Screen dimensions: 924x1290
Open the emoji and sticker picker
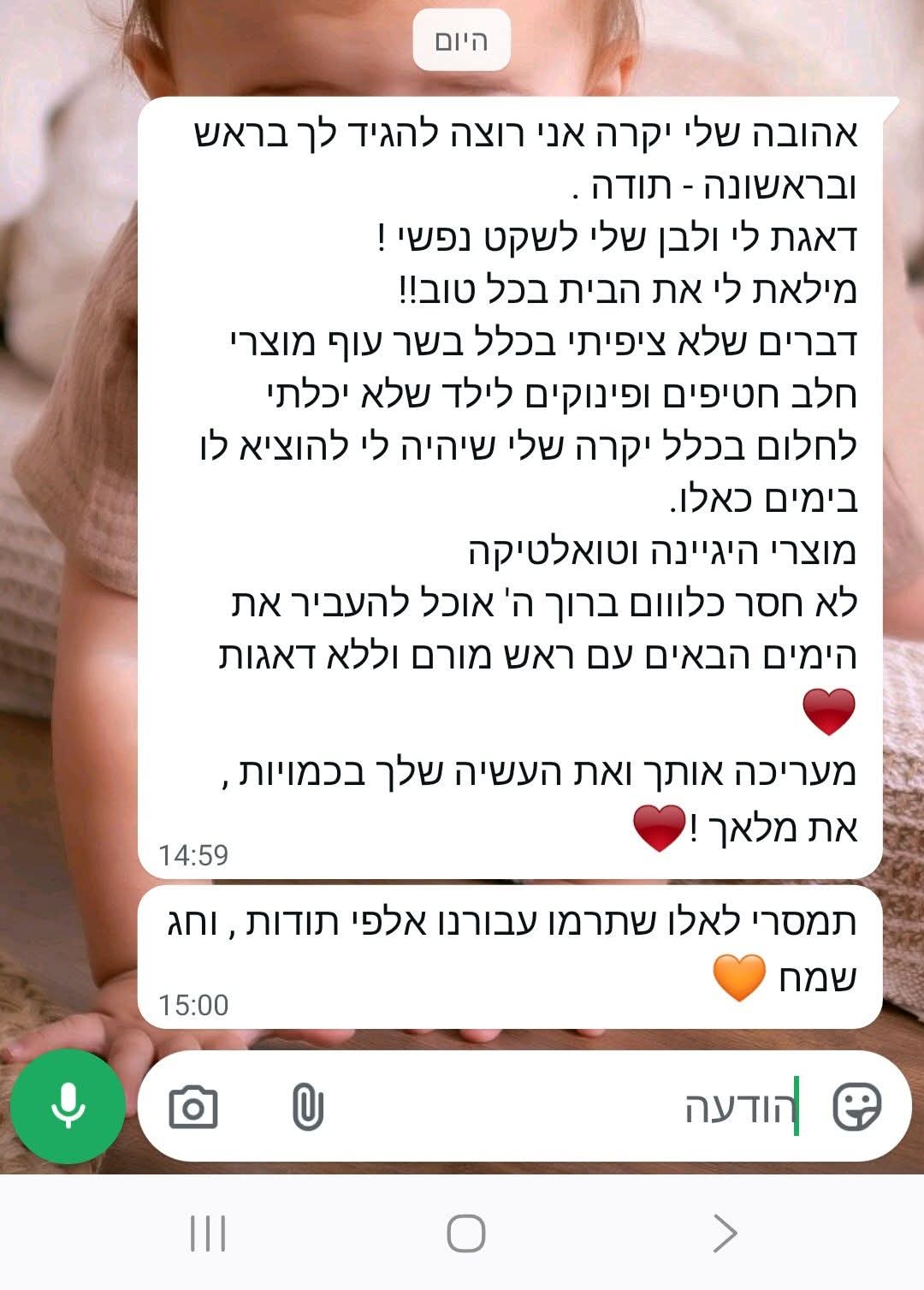click(x=856, y=1107)
